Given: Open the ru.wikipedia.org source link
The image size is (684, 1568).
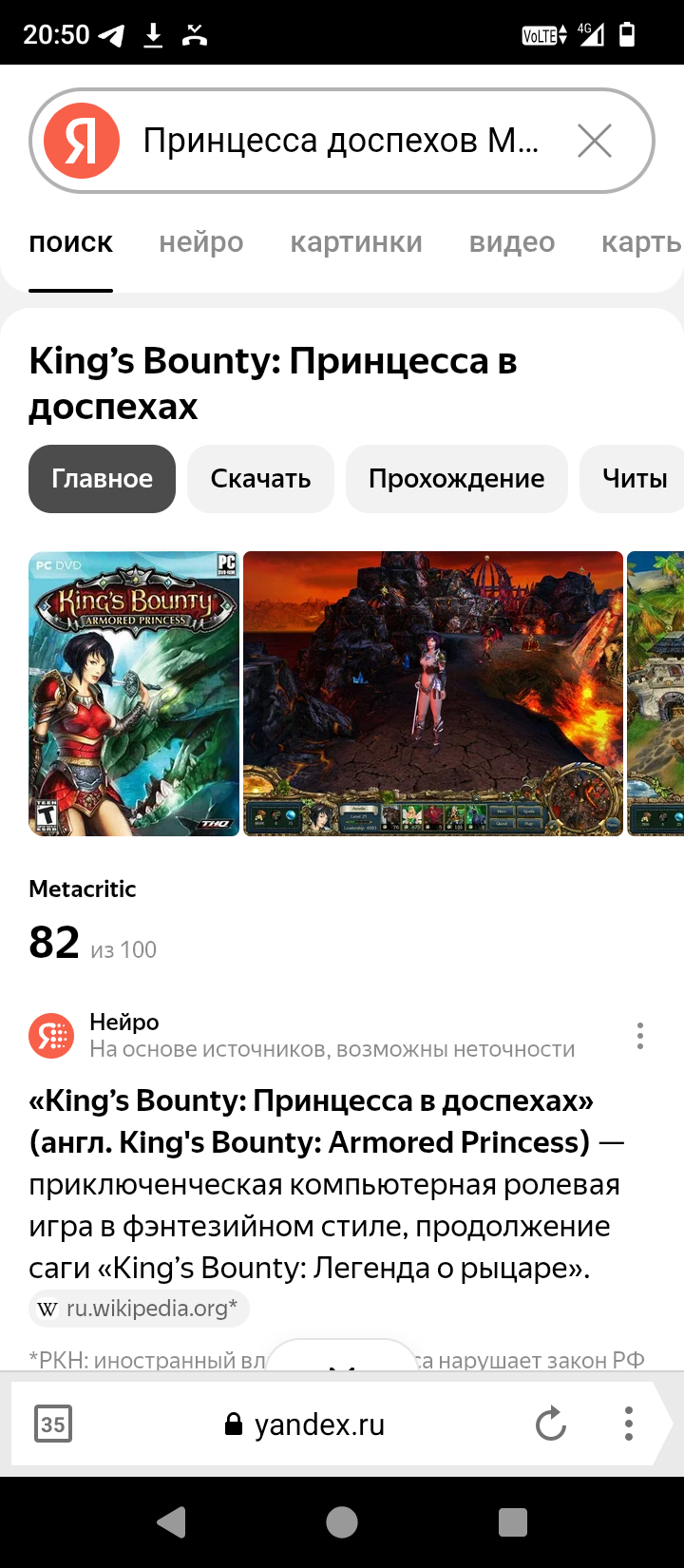Looking at the screenshot, I should tap(139, 1309).
